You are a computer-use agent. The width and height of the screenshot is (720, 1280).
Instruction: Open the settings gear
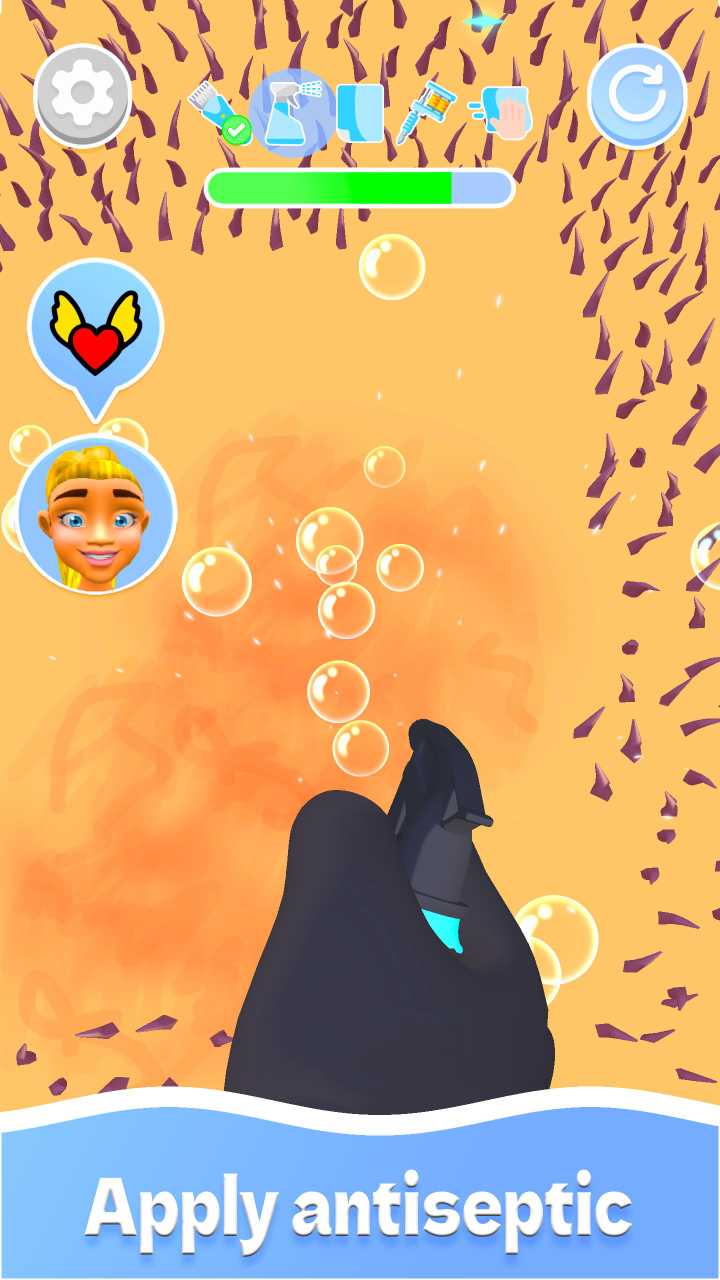tap(83, 95)
